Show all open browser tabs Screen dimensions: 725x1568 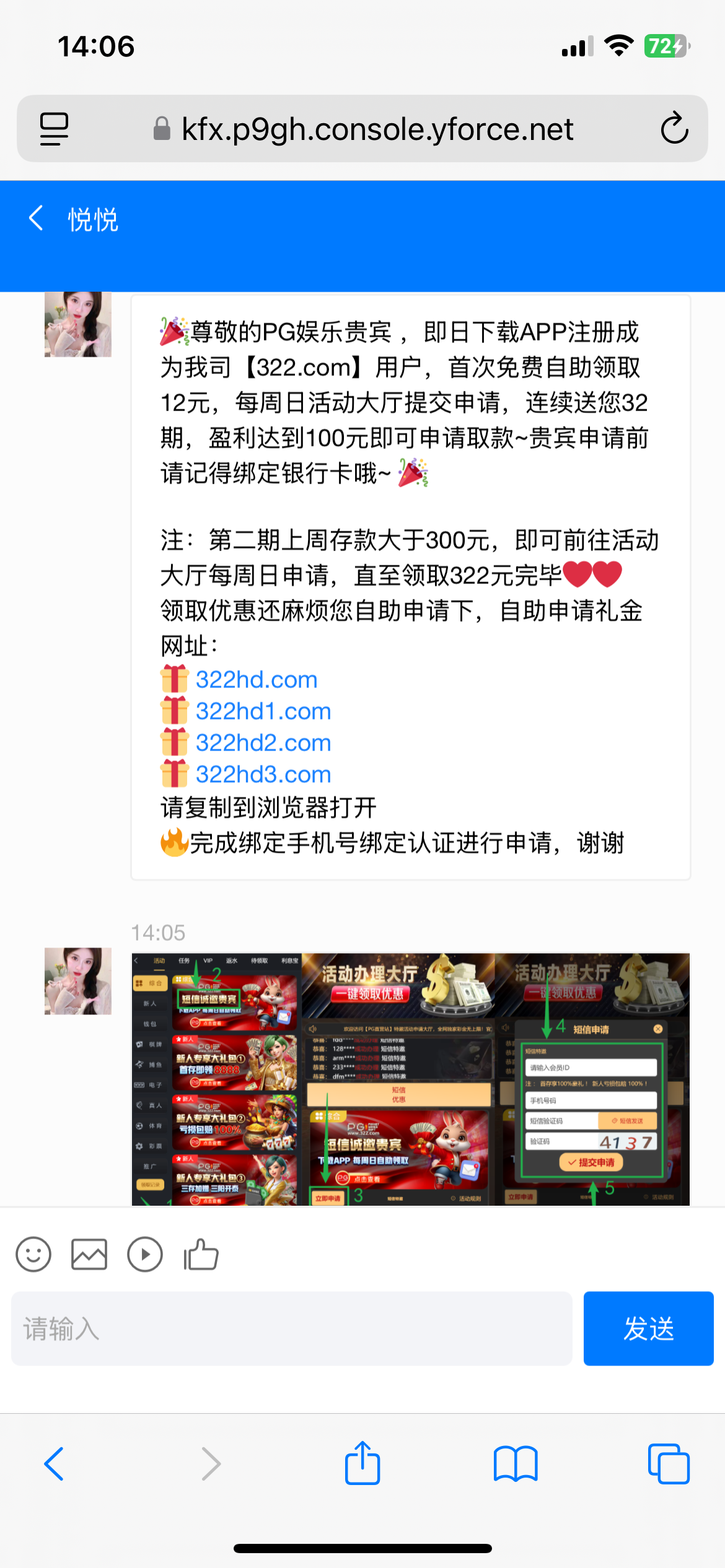point(668,1464)
